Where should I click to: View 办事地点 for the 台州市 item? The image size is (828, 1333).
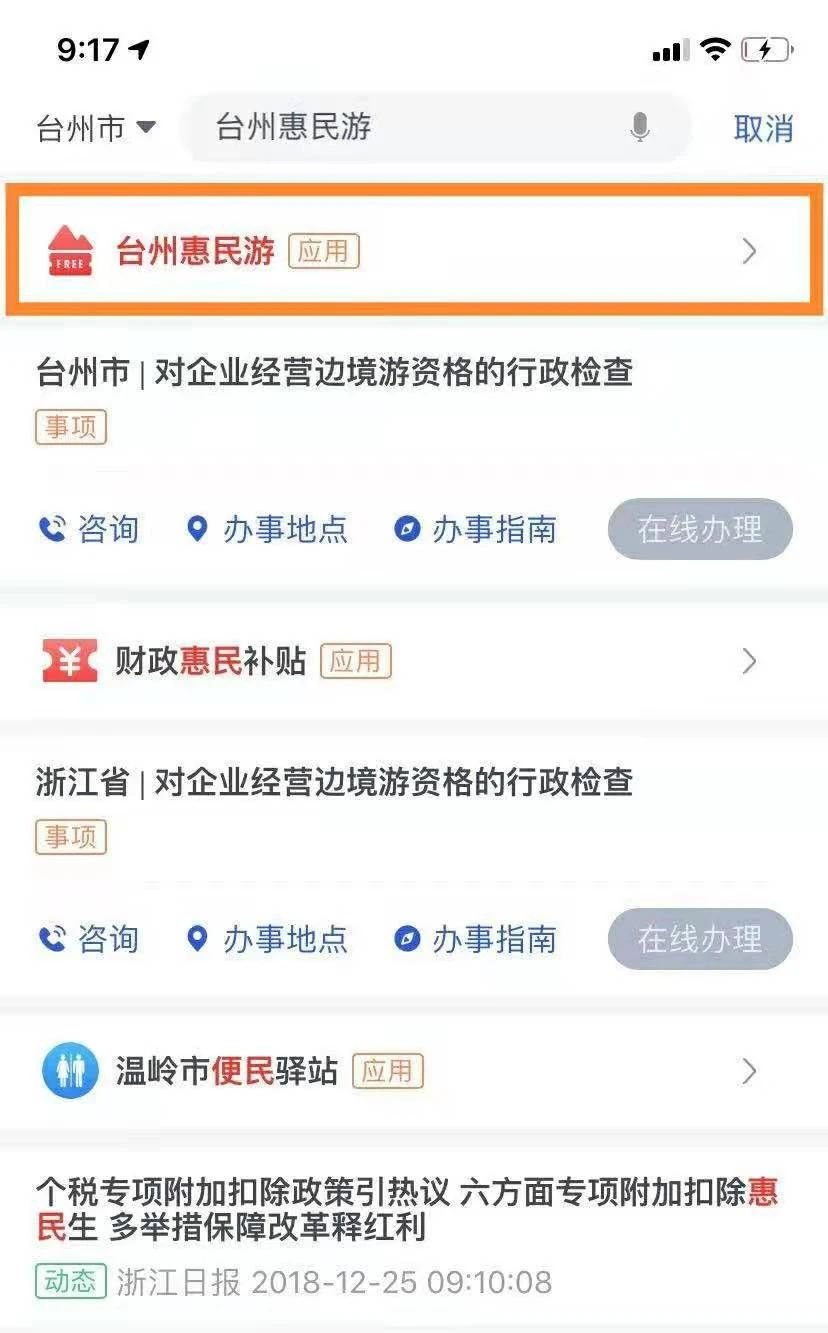(267, 529)
